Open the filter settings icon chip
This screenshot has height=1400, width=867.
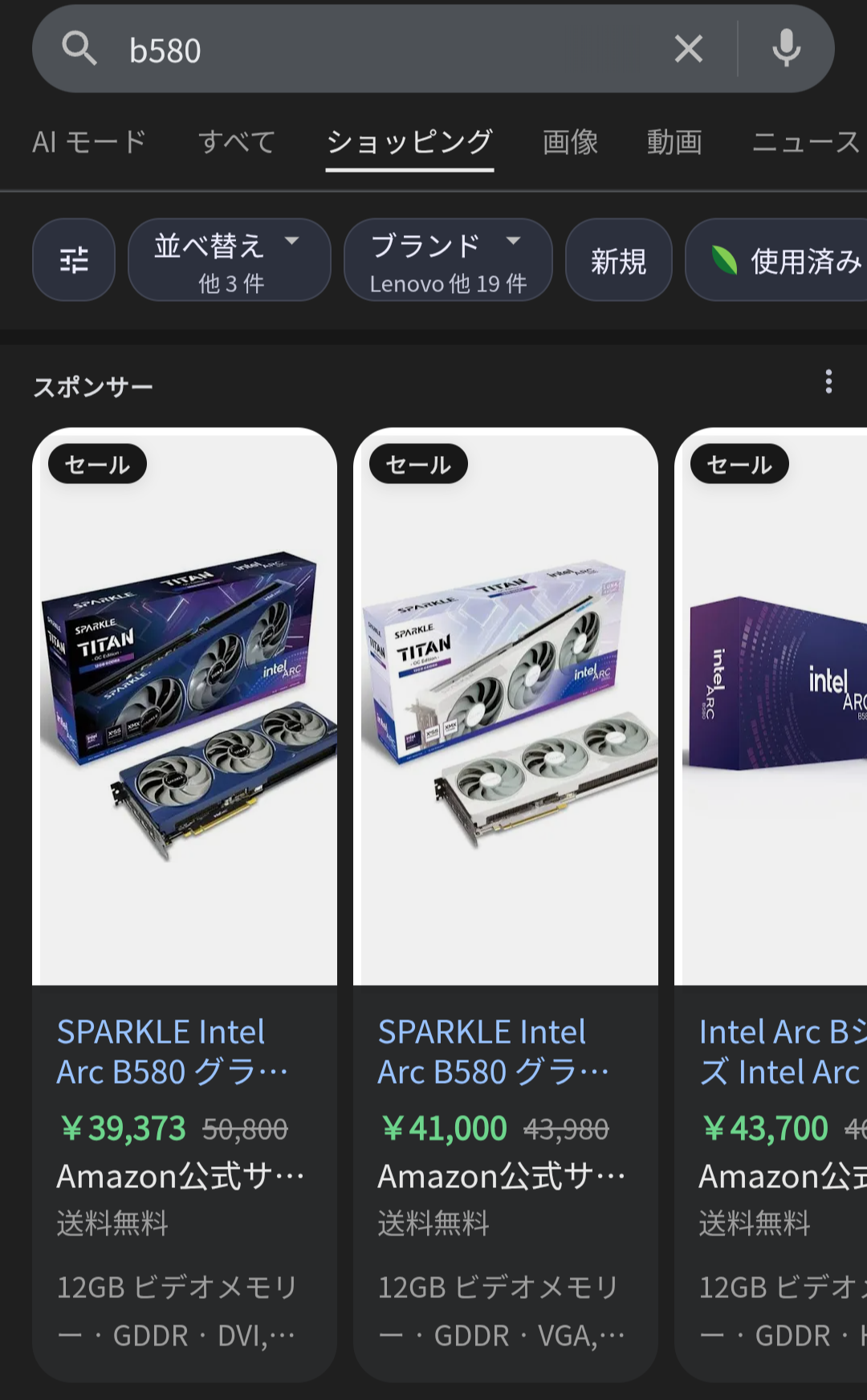point(74,260)
